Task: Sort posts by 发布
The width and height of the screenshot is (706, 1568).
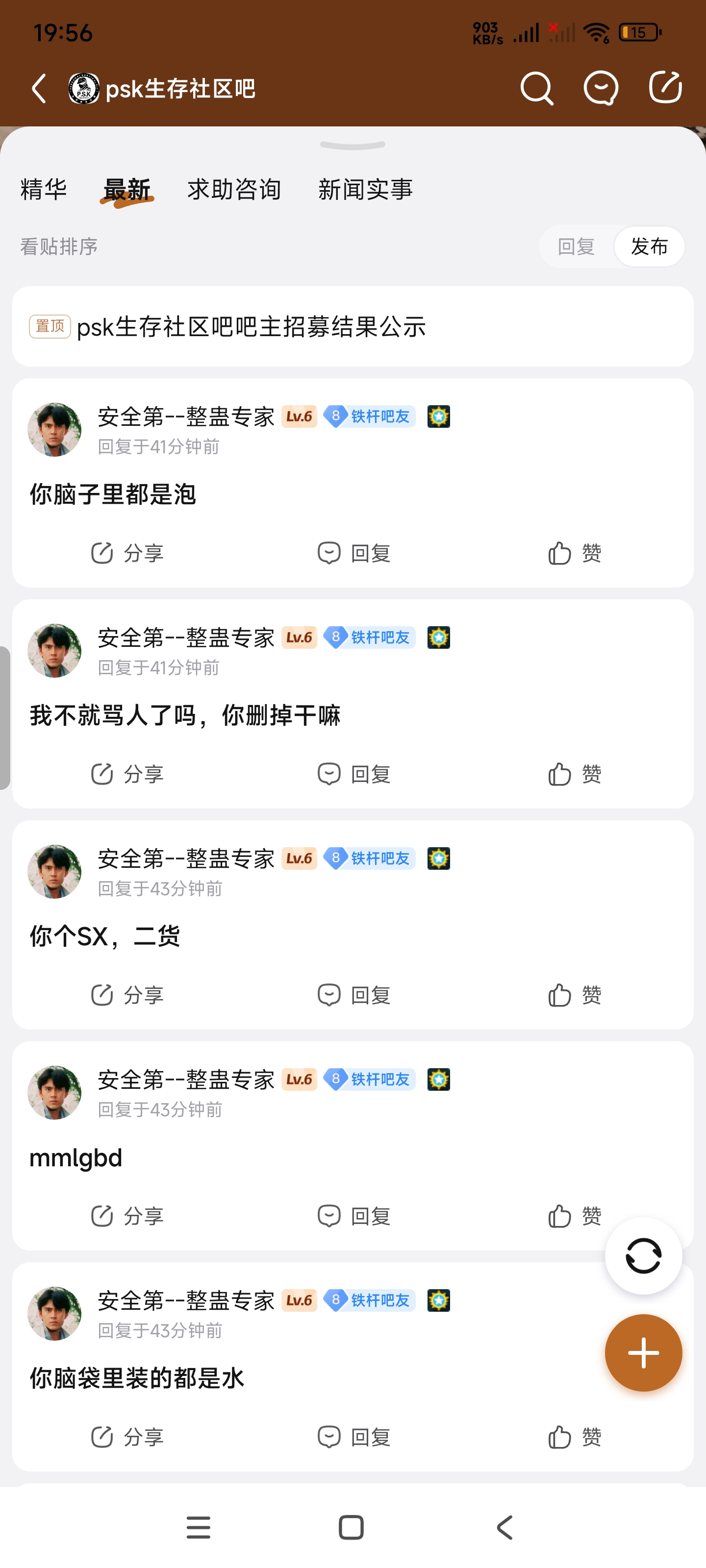Action: point(649,246)
